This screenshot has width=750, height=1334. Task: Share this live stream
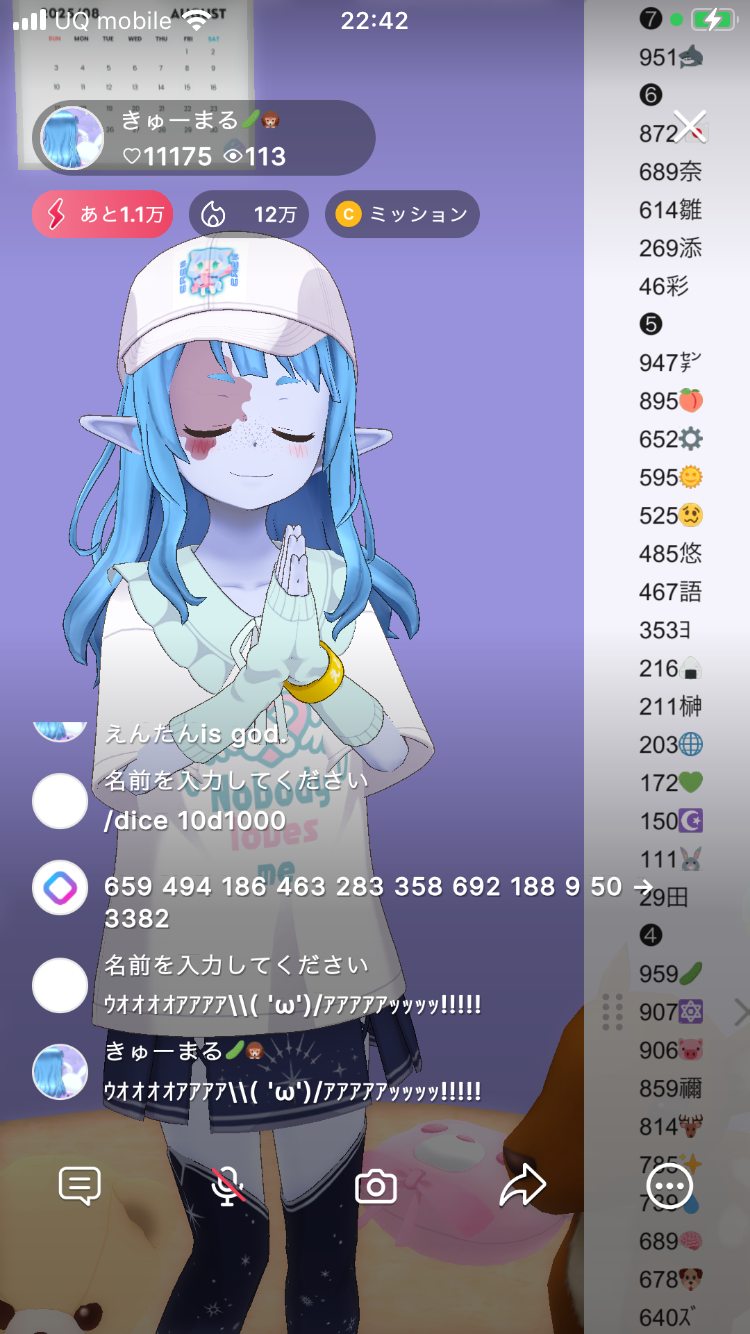tap(522, 1186)
